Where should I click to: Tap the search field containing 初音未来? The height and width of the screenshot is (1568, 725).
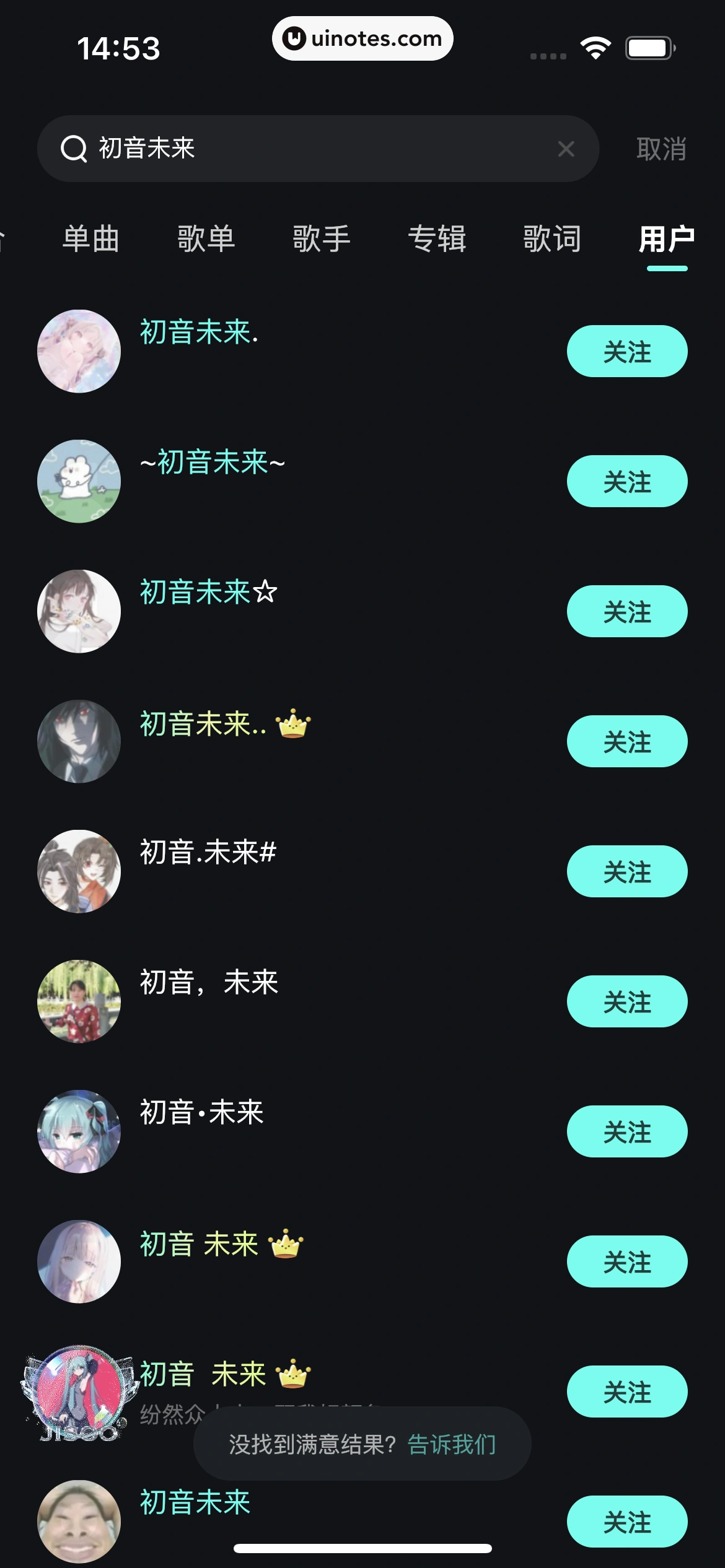click(310, 149)
